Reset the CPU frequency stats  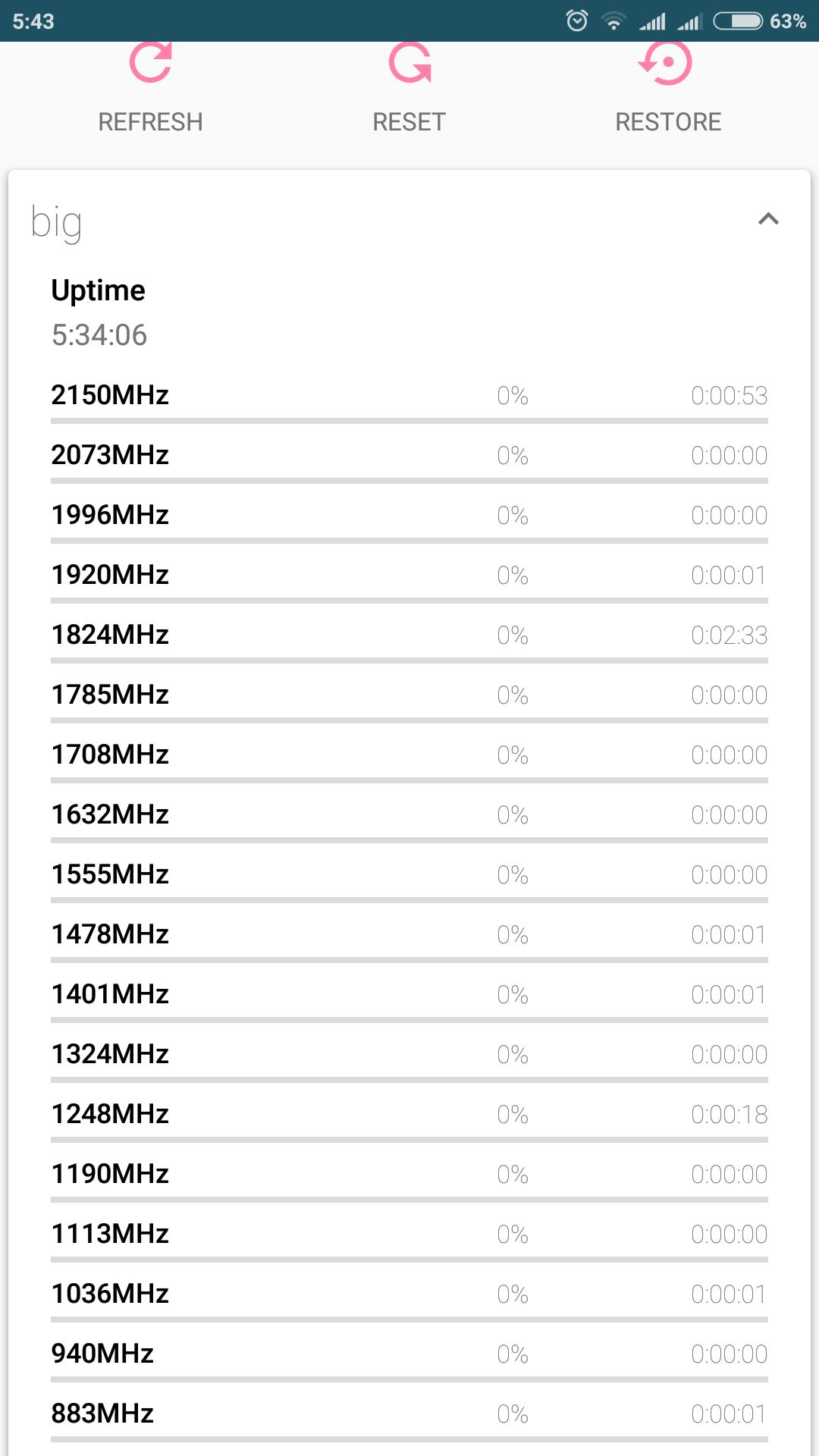(409, 89)
